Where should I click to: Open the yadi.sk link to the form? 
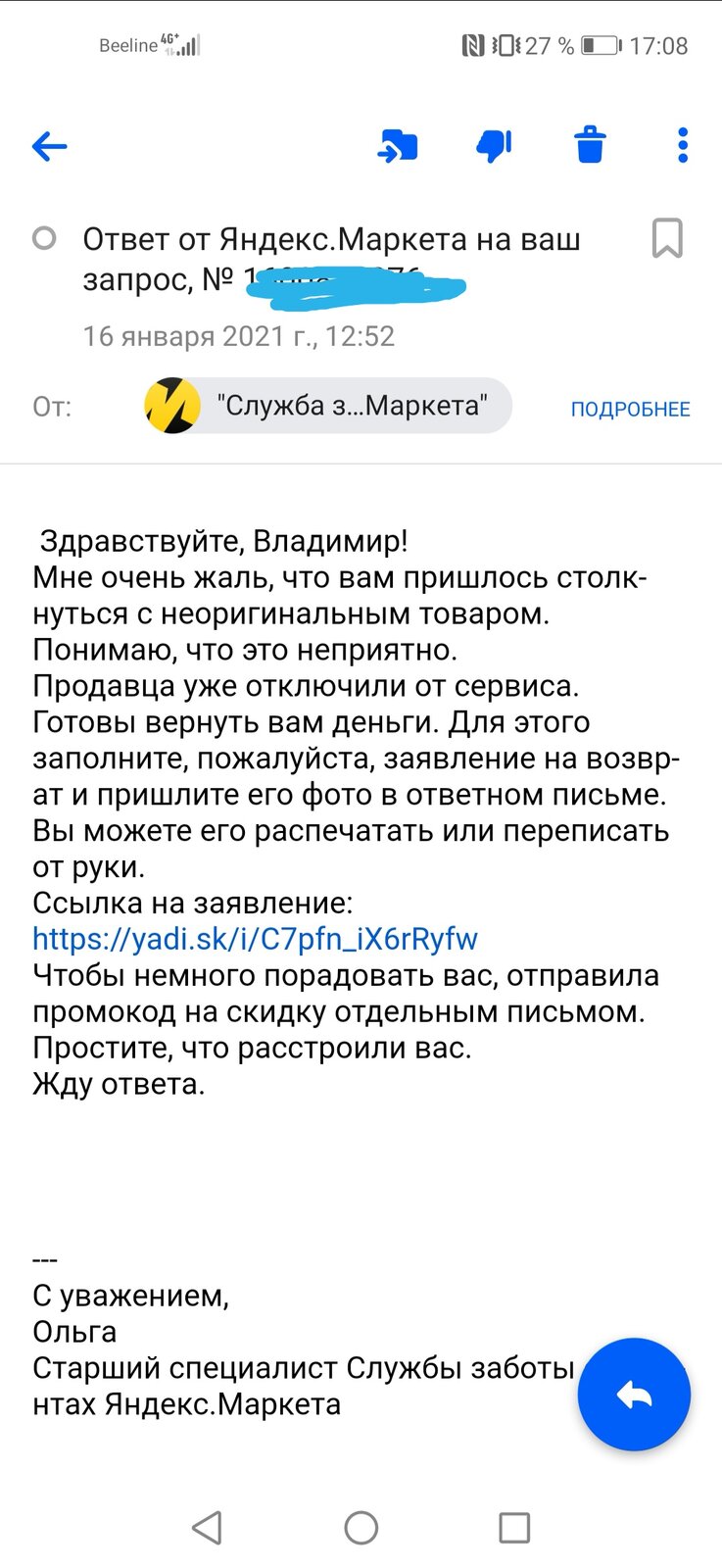(x=255, y=939)
